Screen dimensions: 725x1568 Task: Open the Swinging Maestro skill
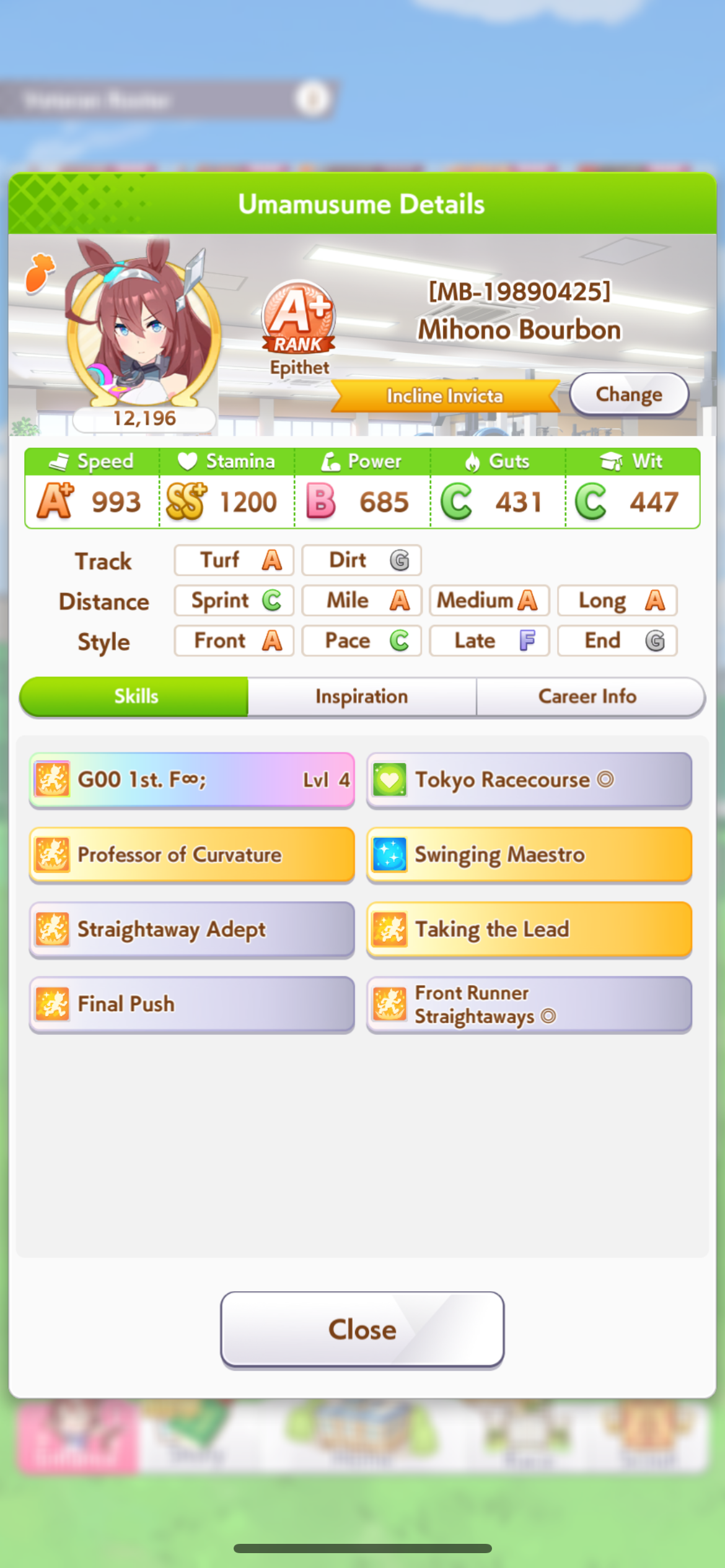(529, 855)
